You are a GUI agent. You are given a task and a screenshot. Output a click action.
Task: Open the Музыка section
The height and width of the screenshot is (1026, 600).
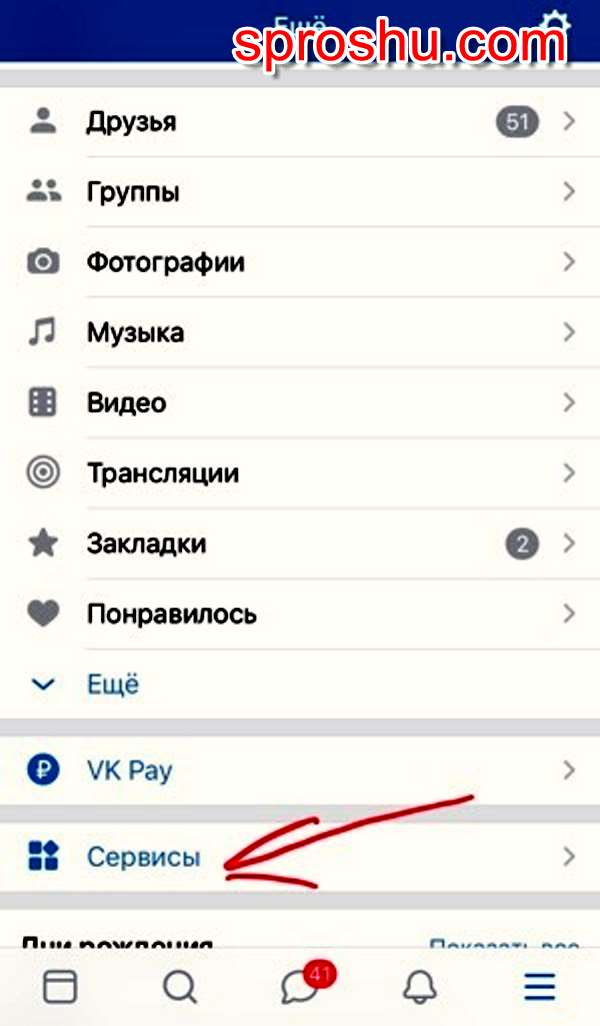click(300, 332)
